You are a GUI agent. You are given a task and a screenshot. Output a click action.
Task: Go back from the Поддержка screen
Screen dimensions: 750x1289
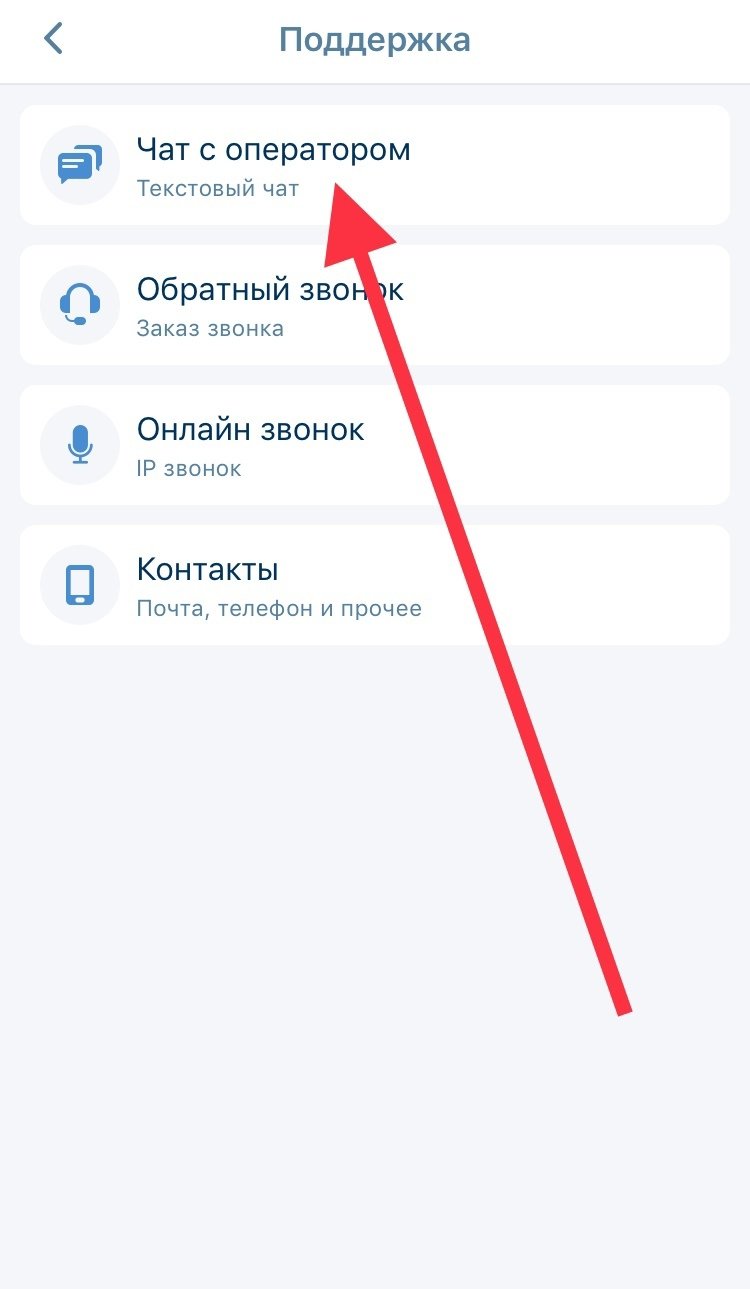(x=53, y=40)
